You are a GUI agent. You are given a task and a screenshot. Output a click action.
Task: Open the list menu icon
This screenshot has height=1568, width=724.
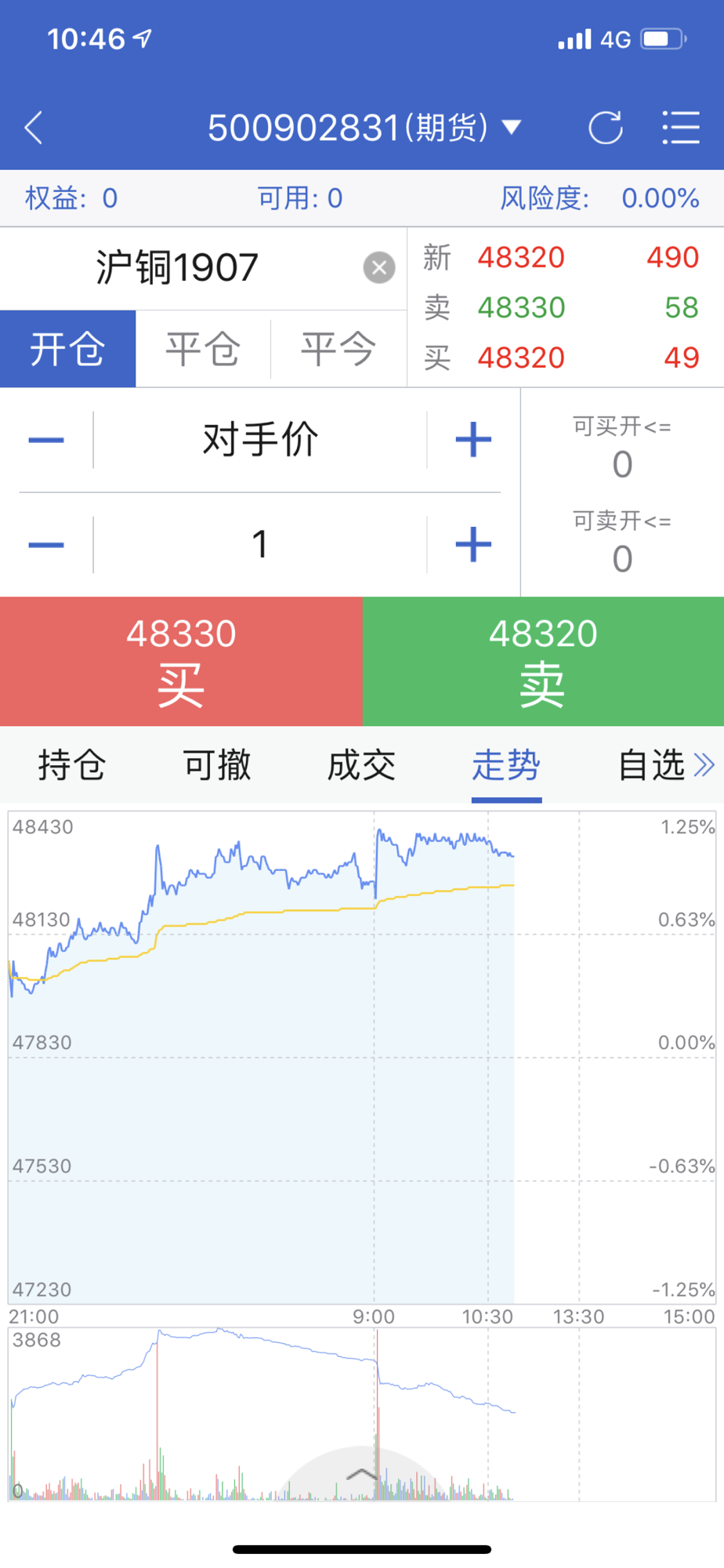[x=680, y=128]
